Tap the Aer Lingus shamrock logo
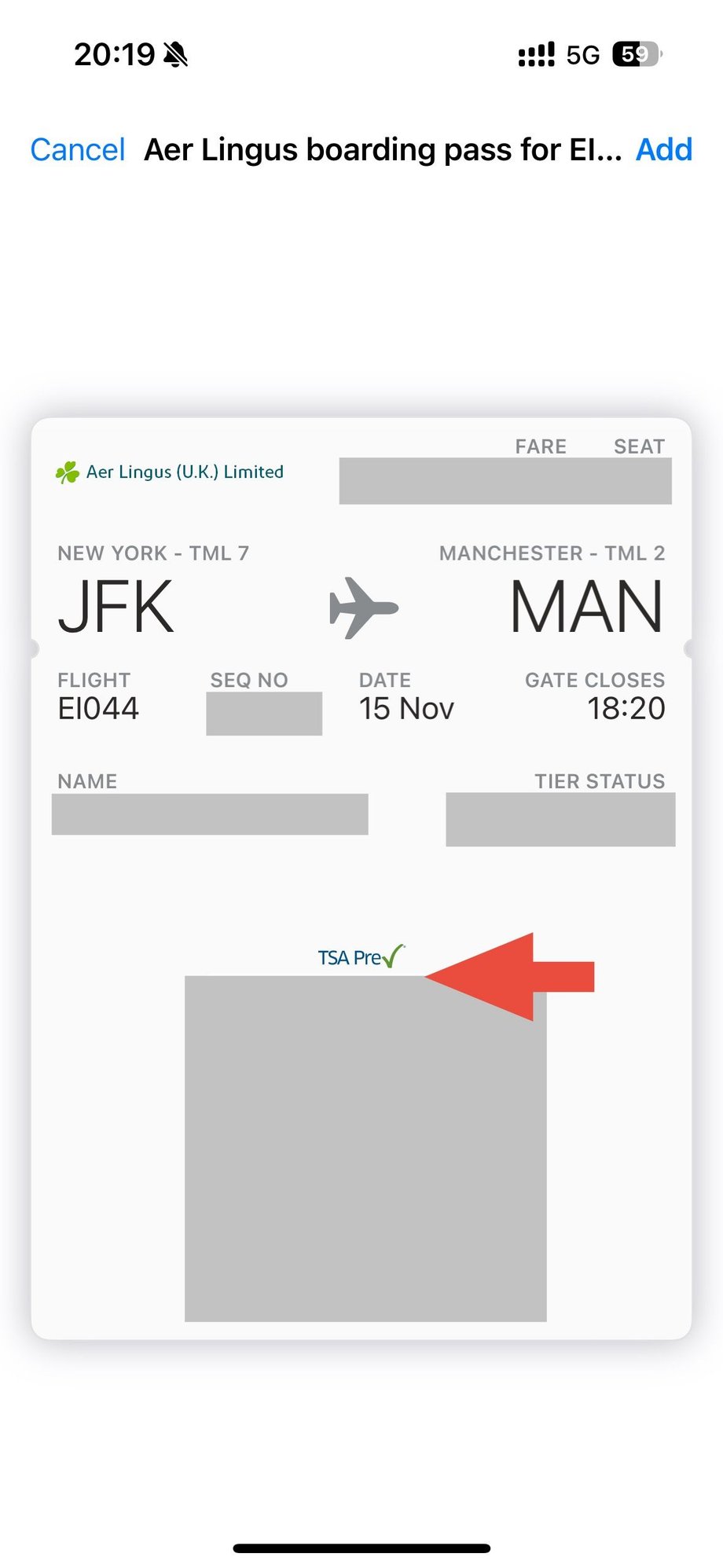Screen dimensions: 723x1568 point(68,472)
